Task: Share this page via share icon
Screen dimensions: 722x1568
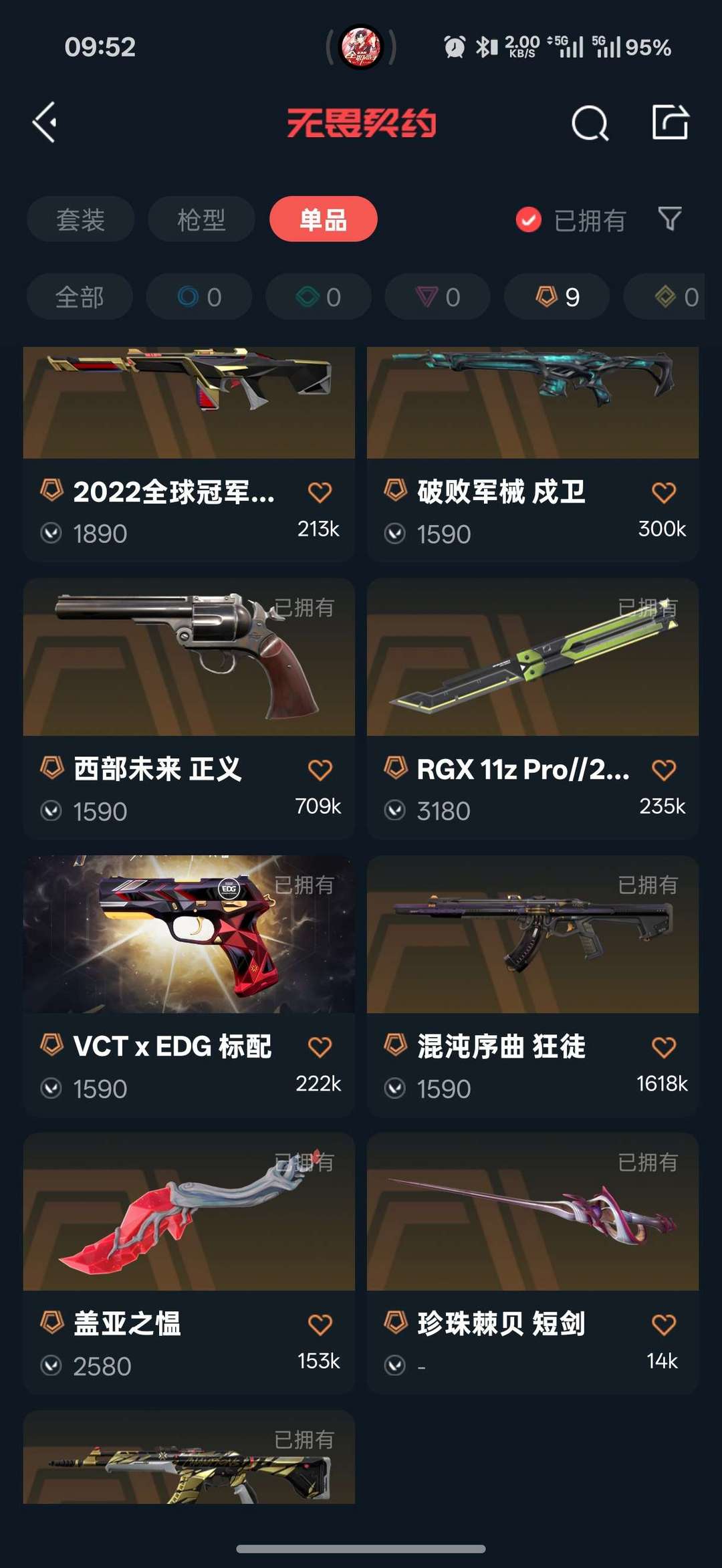Action: pos(670,122)
